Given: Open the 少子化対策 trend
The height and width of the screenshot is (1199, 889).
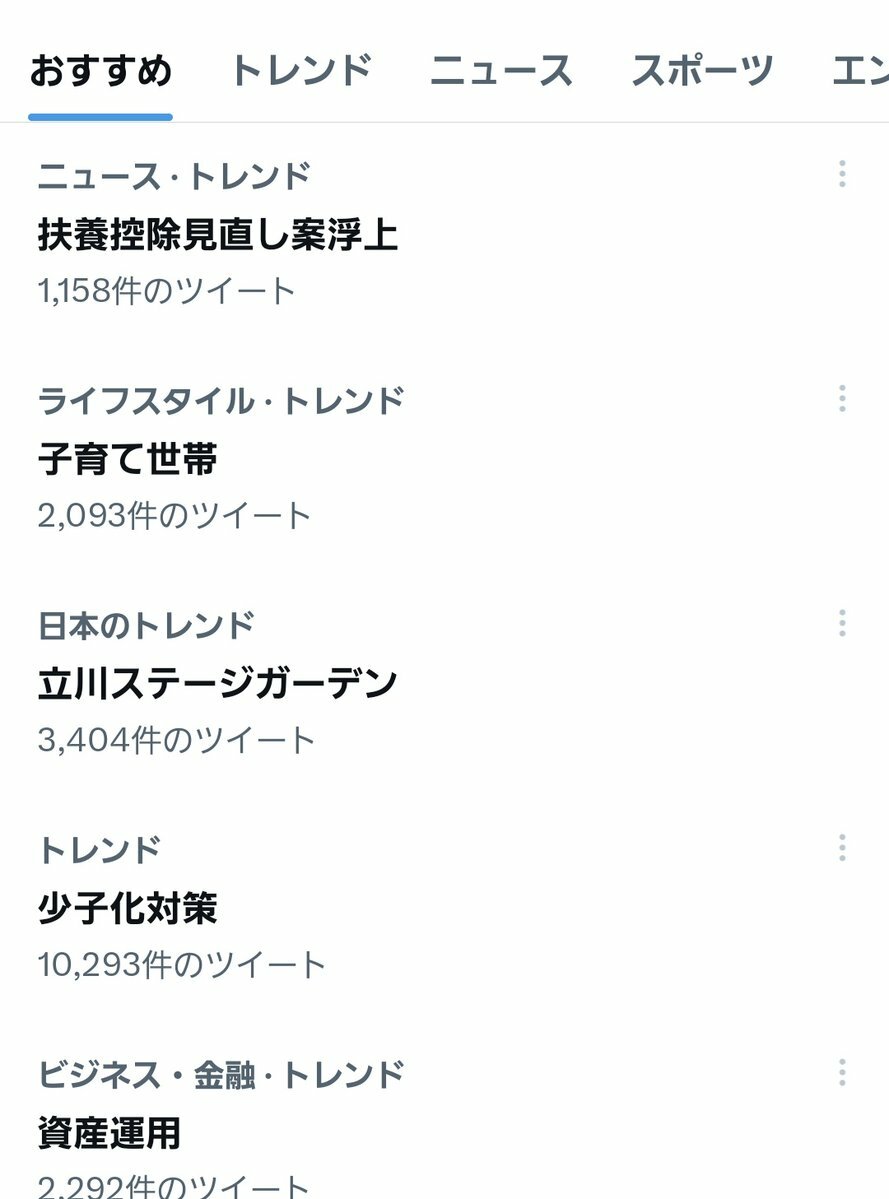Looking at the screenshot, I should coord(128,908).
